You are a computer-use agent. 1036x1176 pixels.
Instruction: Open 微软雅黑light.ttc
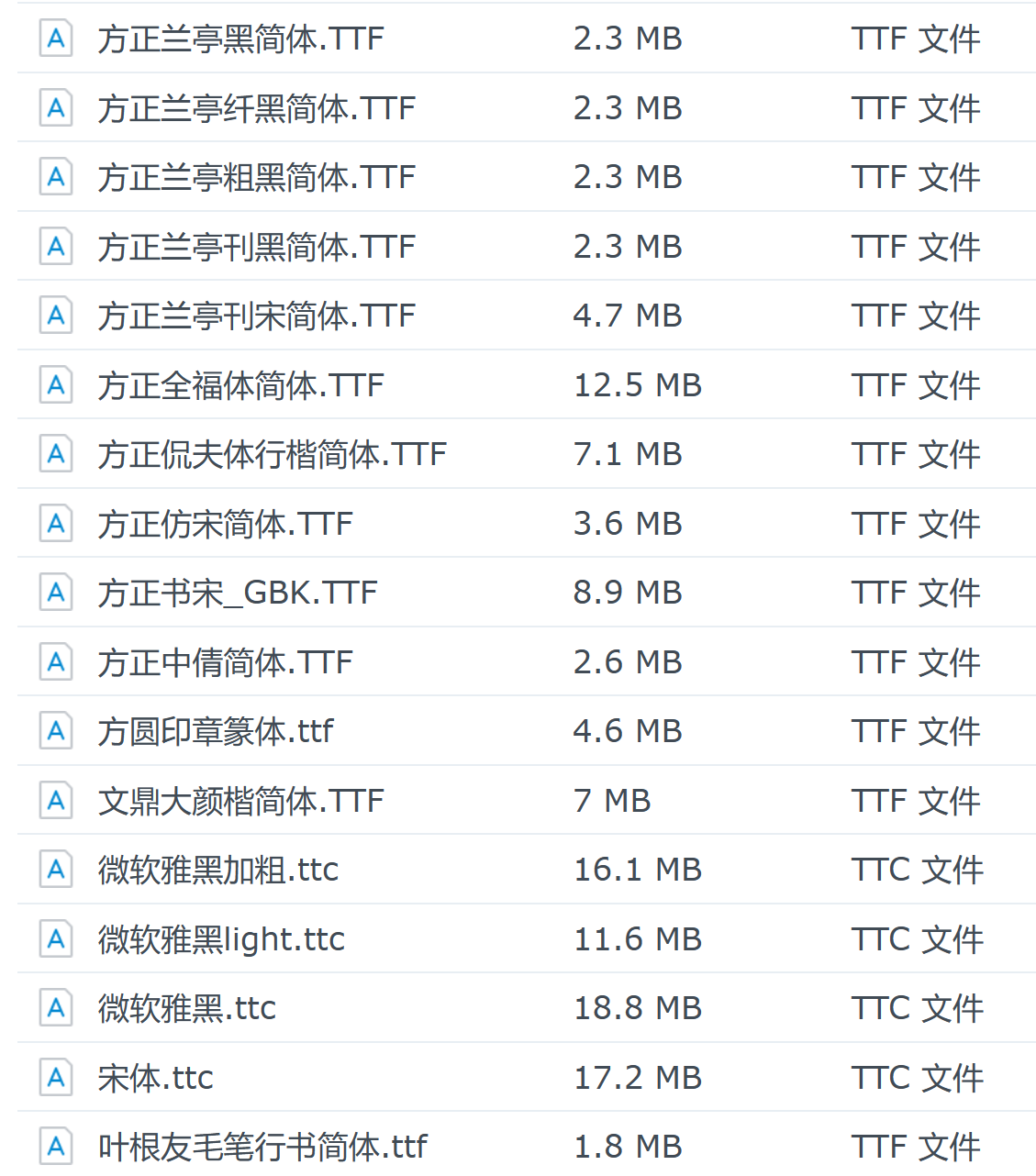[x=220, y=939]
